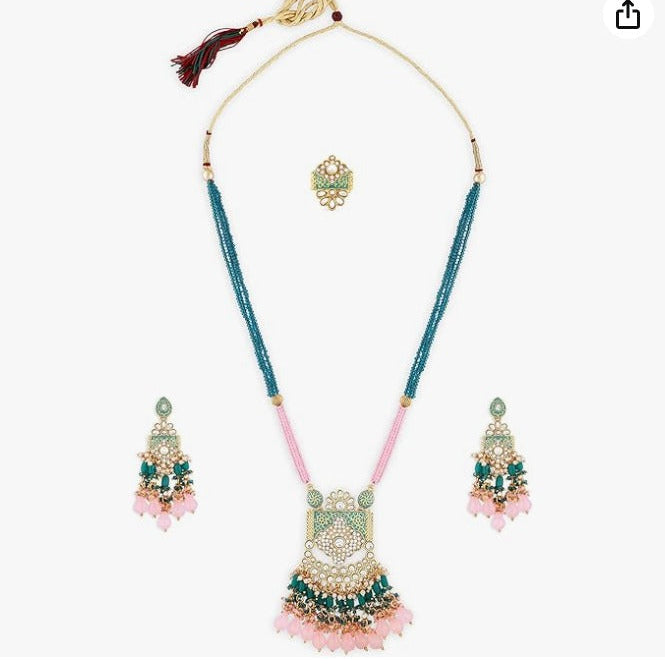
Task: Share this jewellery set product
Action: [628, 15]
